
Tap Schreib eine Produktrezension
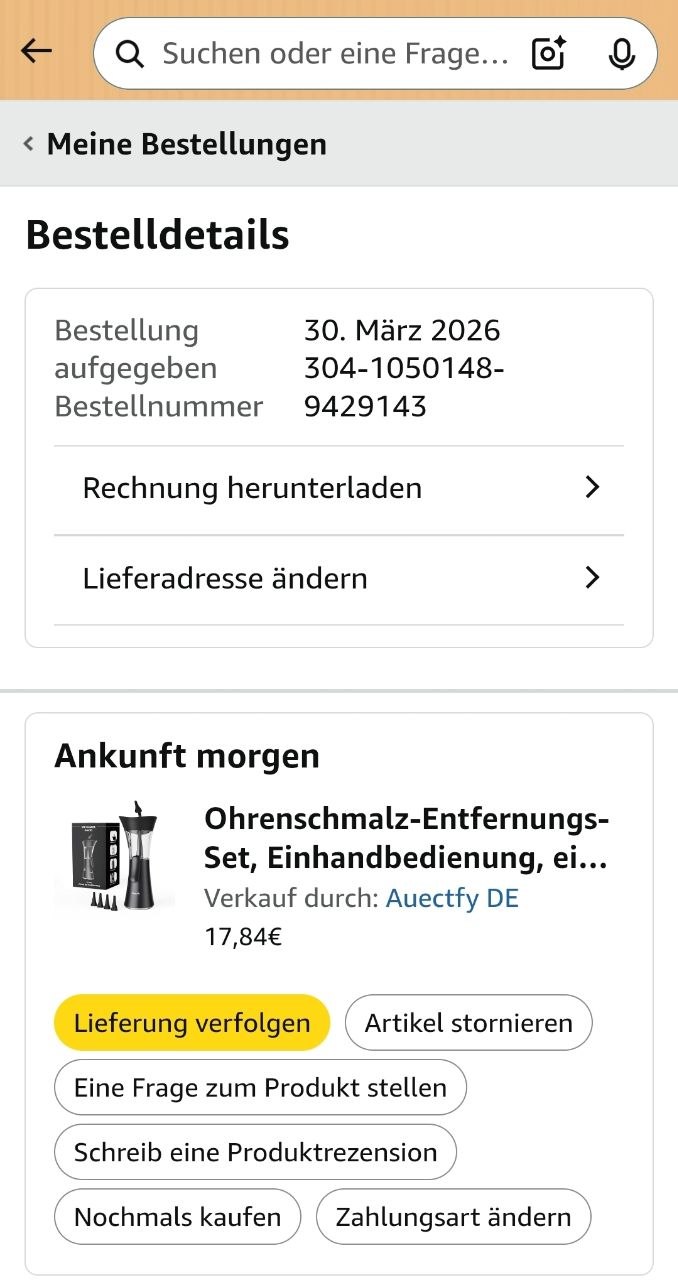pos(255,1152)
